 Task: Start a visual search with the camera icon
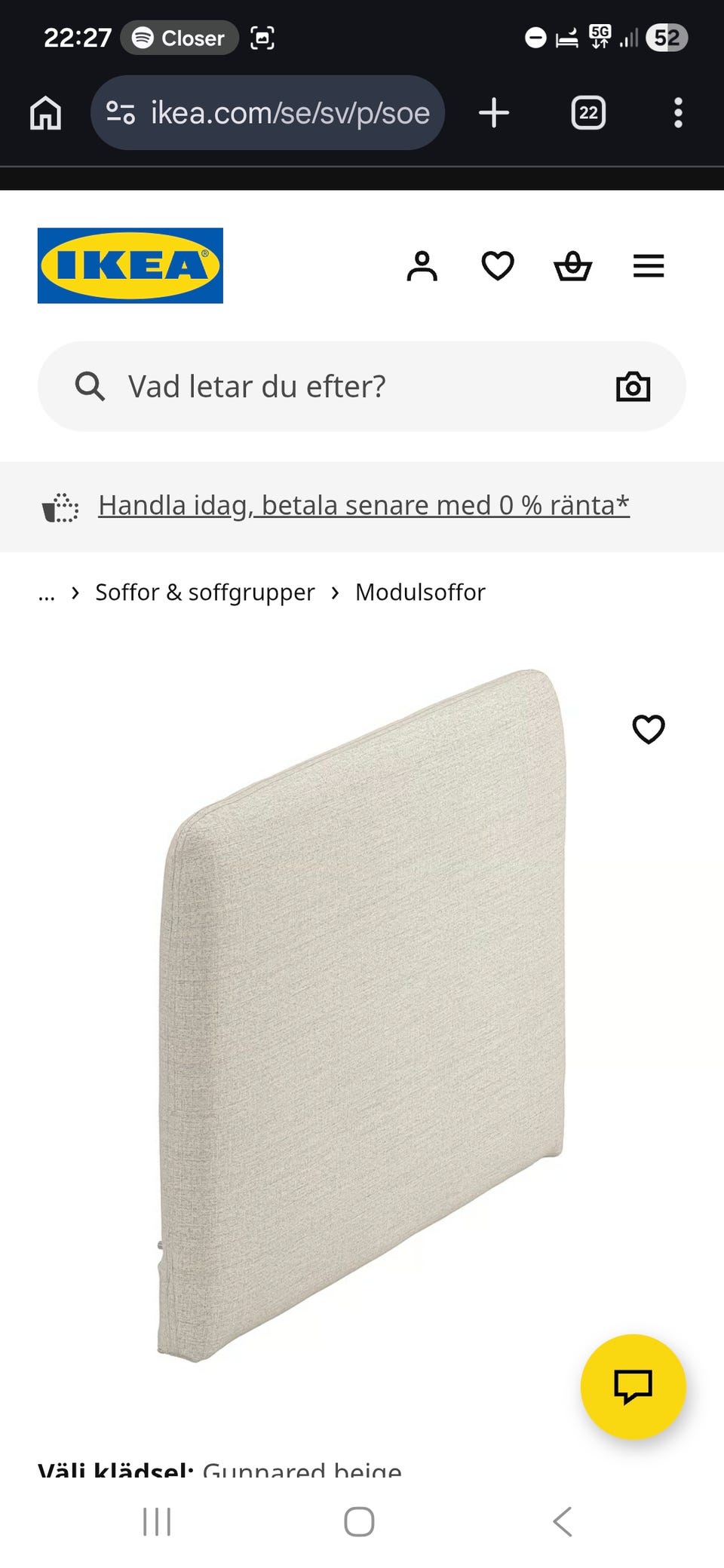point(633,386)
